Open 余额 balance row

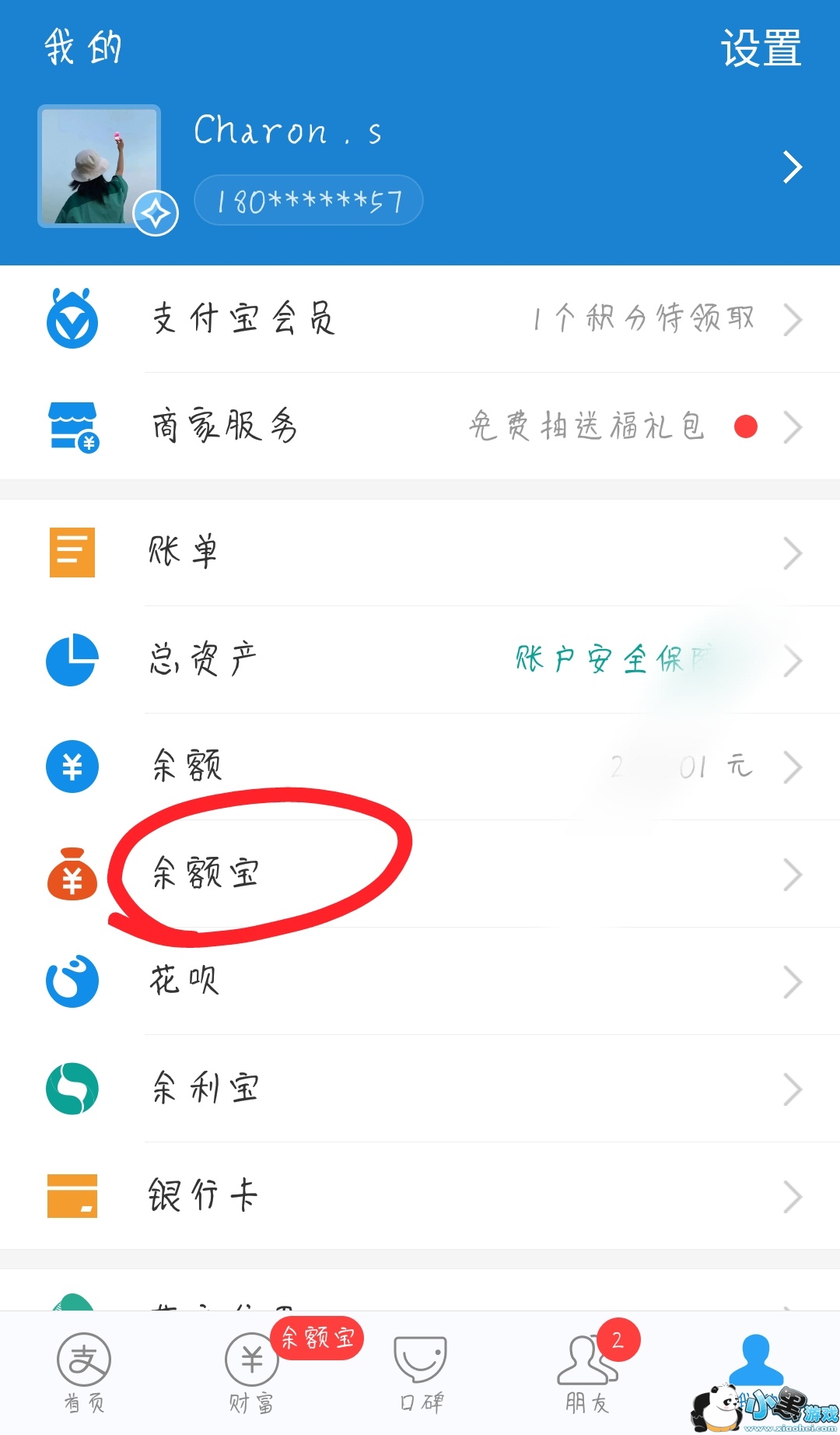[x=420, y=767]
